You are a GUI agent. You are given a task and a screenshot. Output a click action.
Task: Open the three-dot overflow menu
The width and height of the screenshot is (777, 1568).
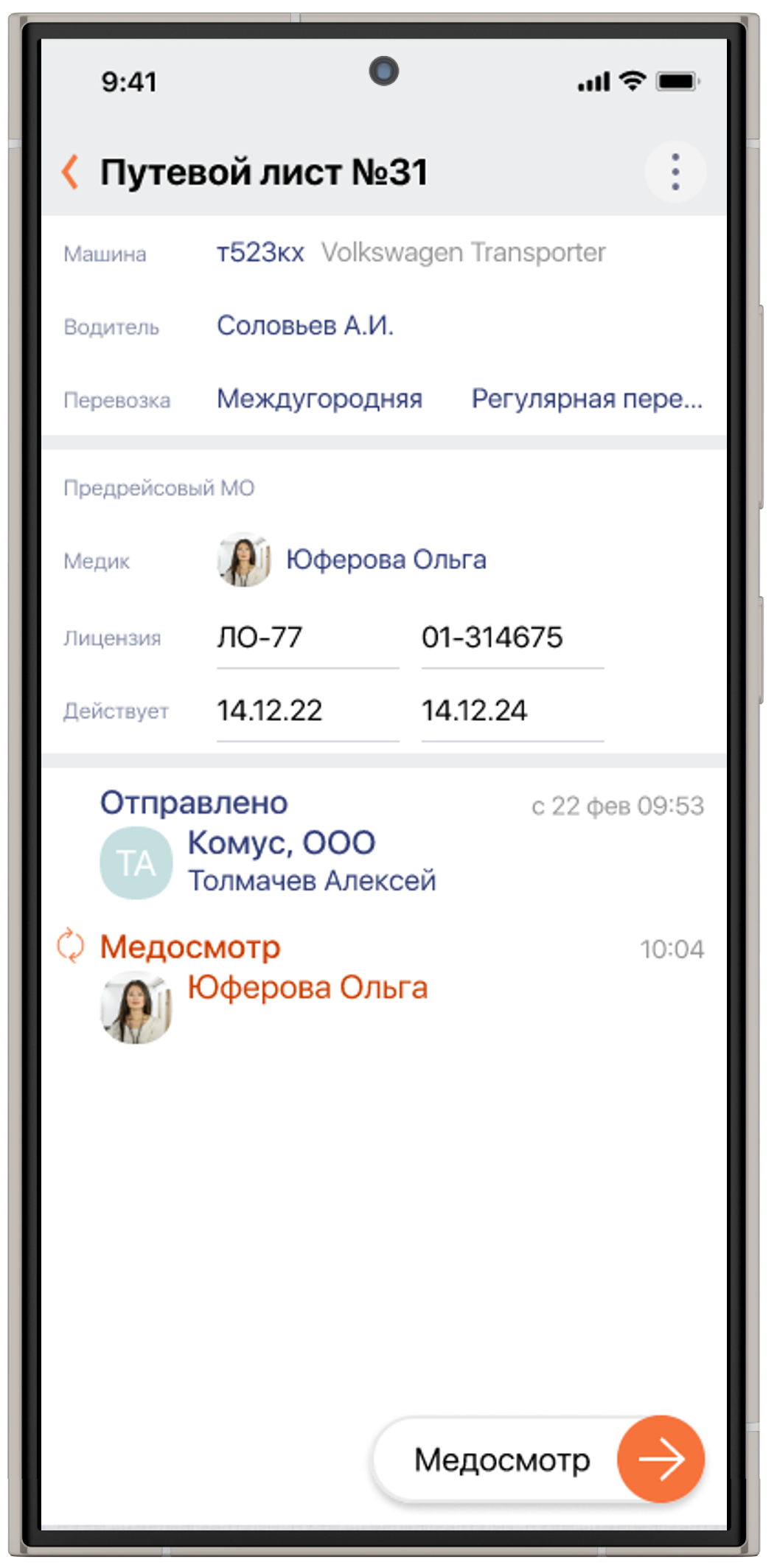[675, 173]
